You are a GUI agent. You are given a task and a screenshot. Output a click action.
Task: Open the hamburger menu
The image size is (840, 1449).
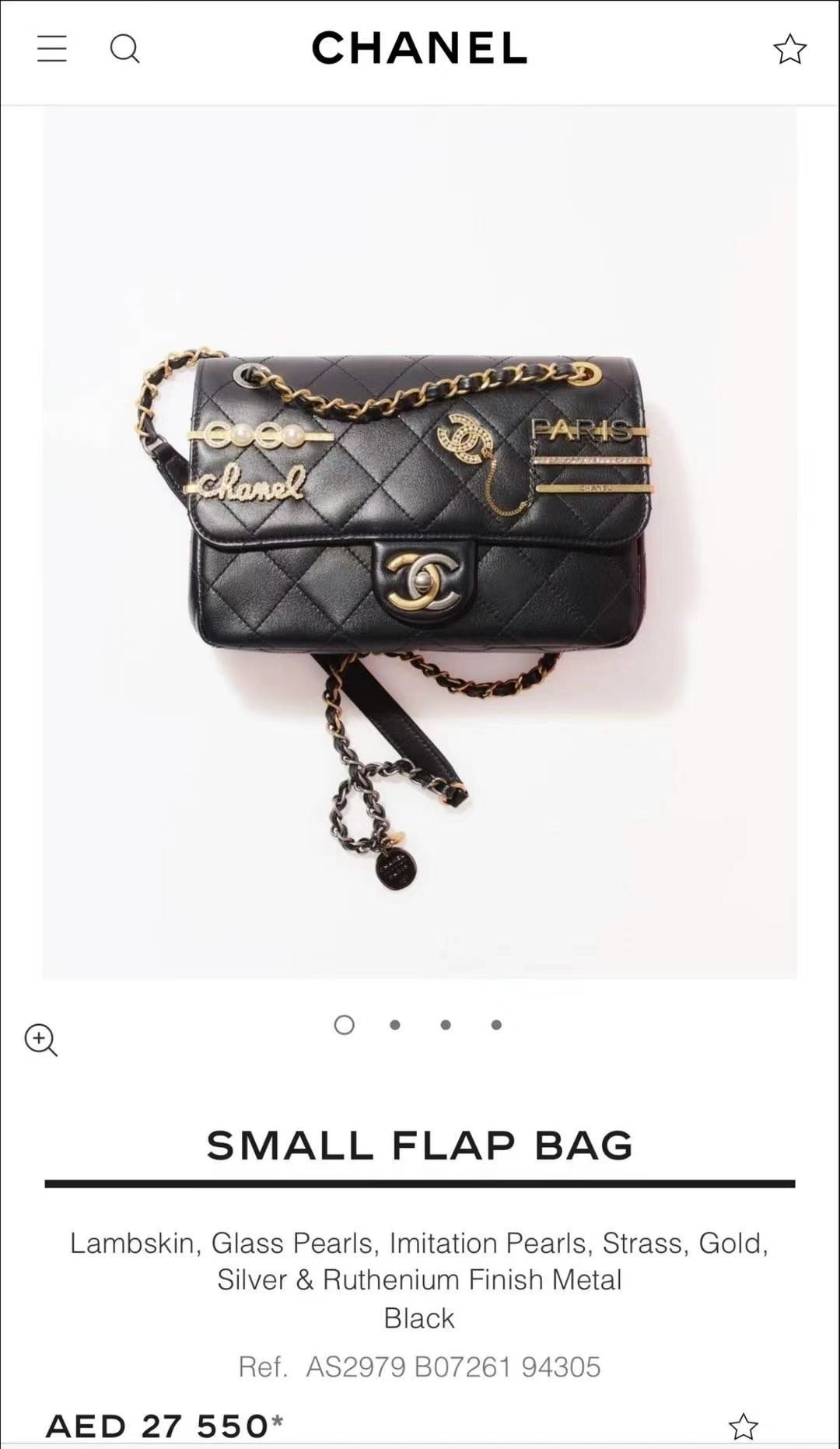pos(52,48)
